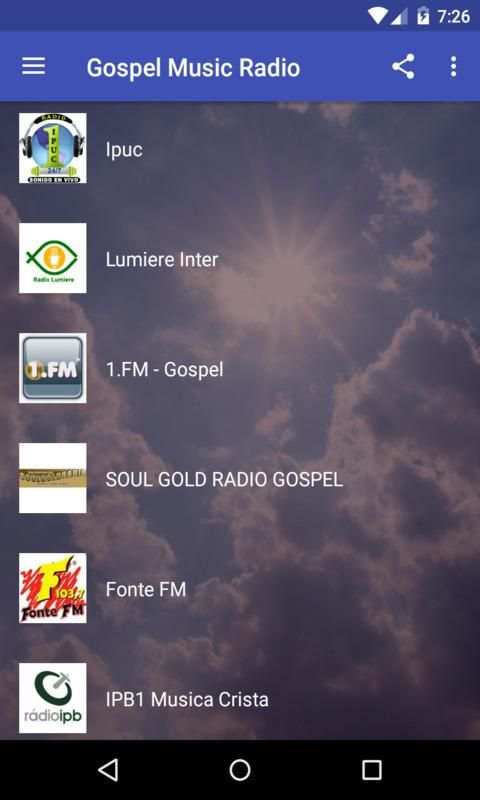
Task: Open SOUL GOLD RADIO GOSPEL station
Action: coord(240,479)
